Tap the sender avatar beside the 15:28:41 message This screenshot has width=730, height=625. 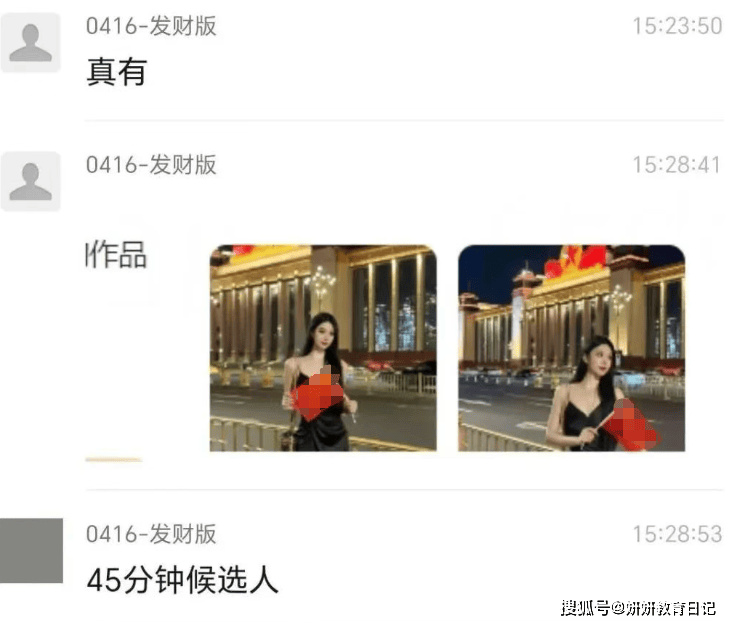coord(30,182)
